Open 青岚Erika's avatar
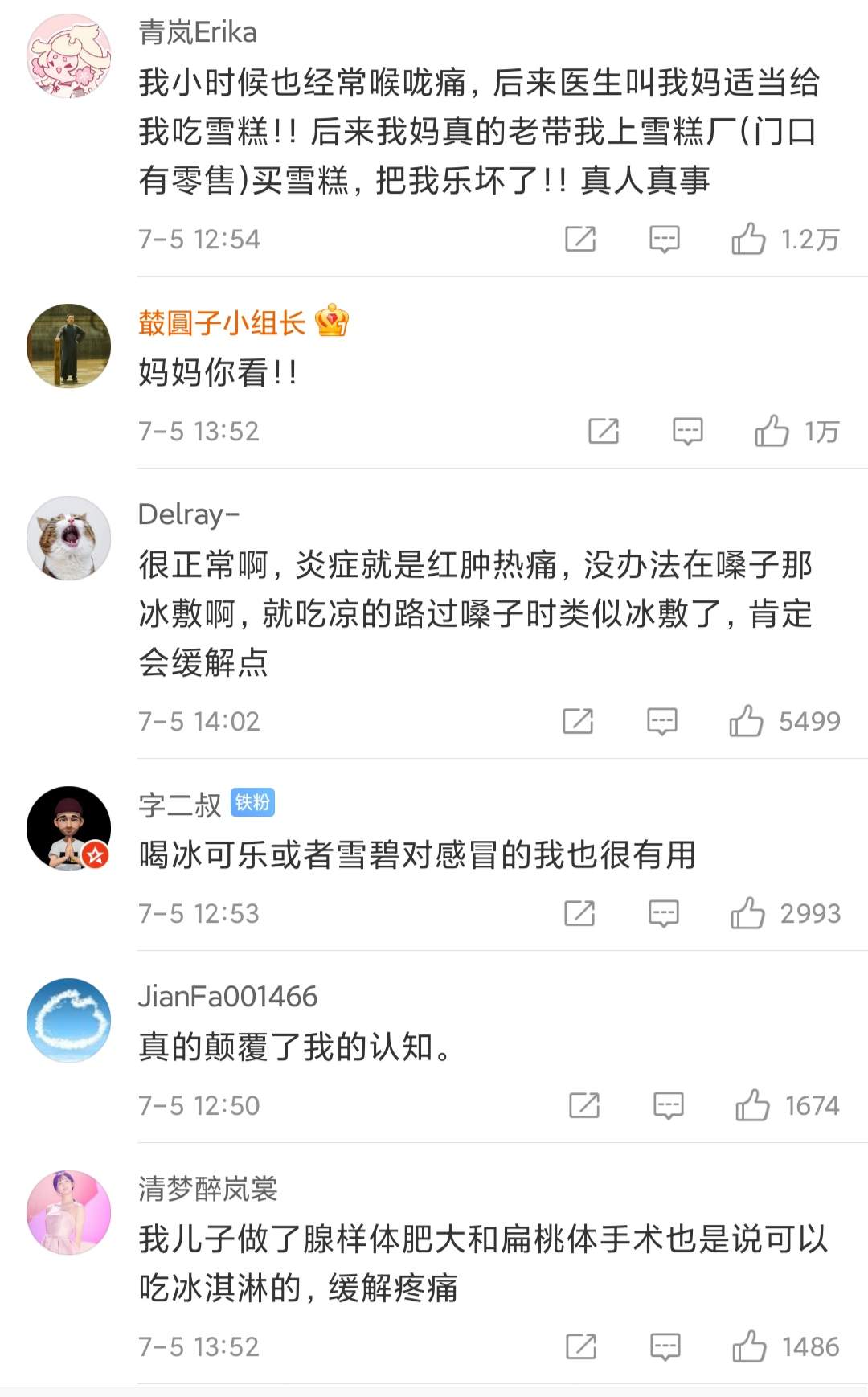 [69, 56]
